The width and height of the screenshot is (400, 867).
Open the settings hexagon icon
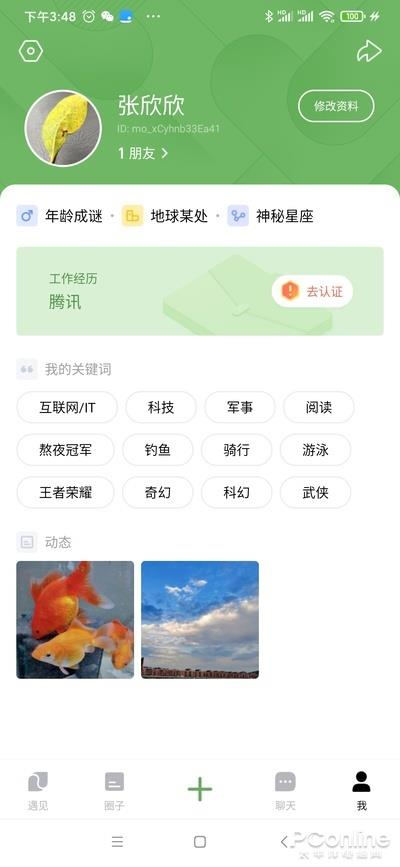click(30, 51)
